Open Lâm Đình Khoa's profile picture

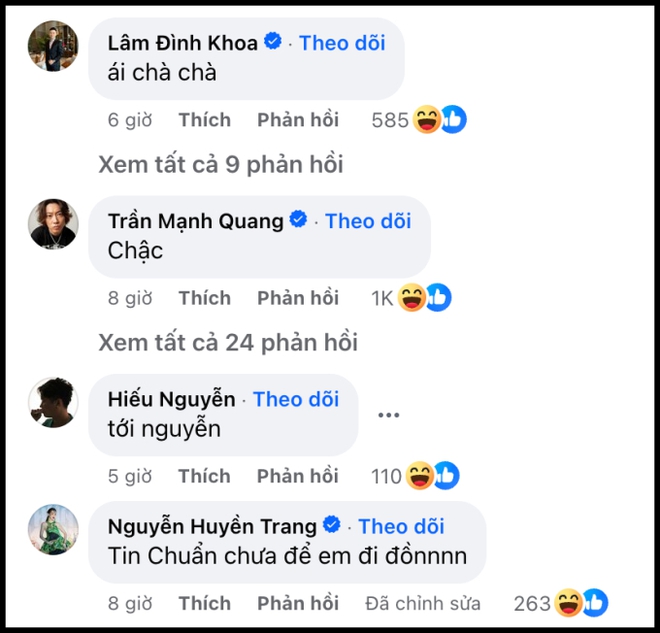click(x=53, y=45)
